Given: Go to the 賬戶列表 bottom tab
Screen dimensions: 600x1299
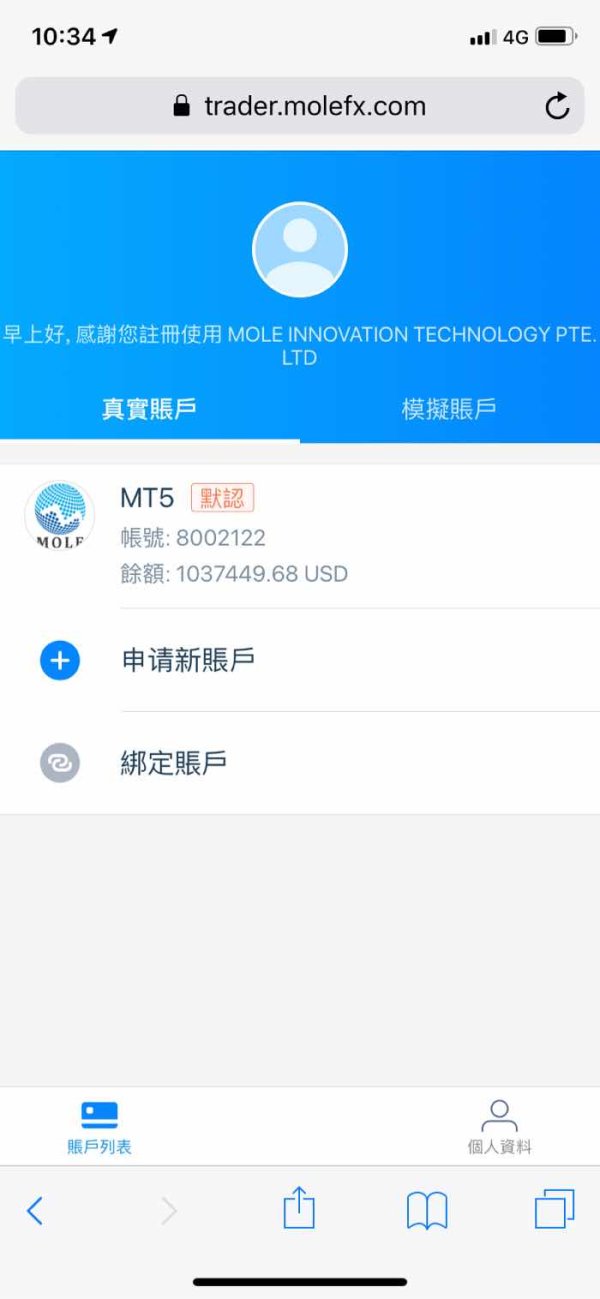Looking at the screenshot, I should point(100,1127).
